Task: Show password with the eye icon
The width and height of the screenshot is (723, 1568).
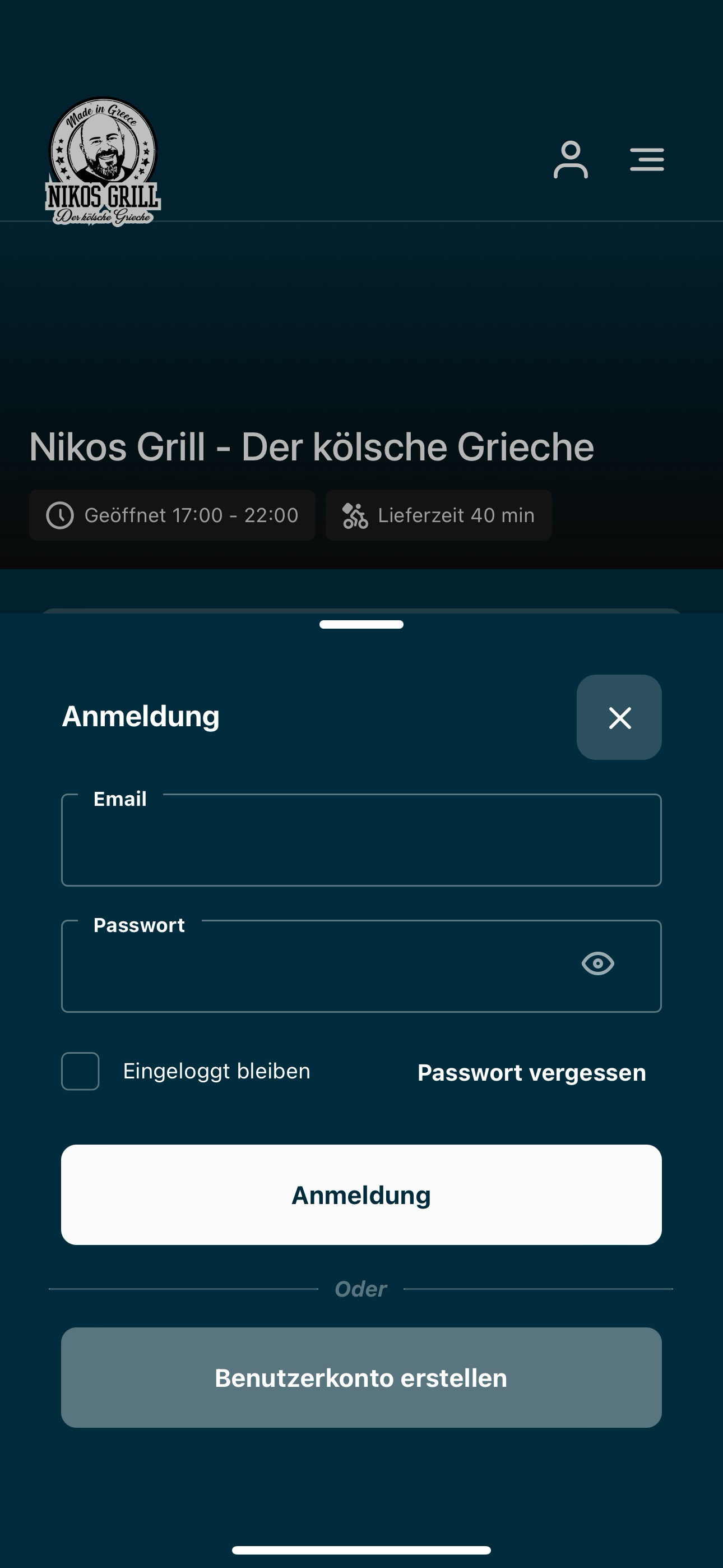Action: point(597,963)
